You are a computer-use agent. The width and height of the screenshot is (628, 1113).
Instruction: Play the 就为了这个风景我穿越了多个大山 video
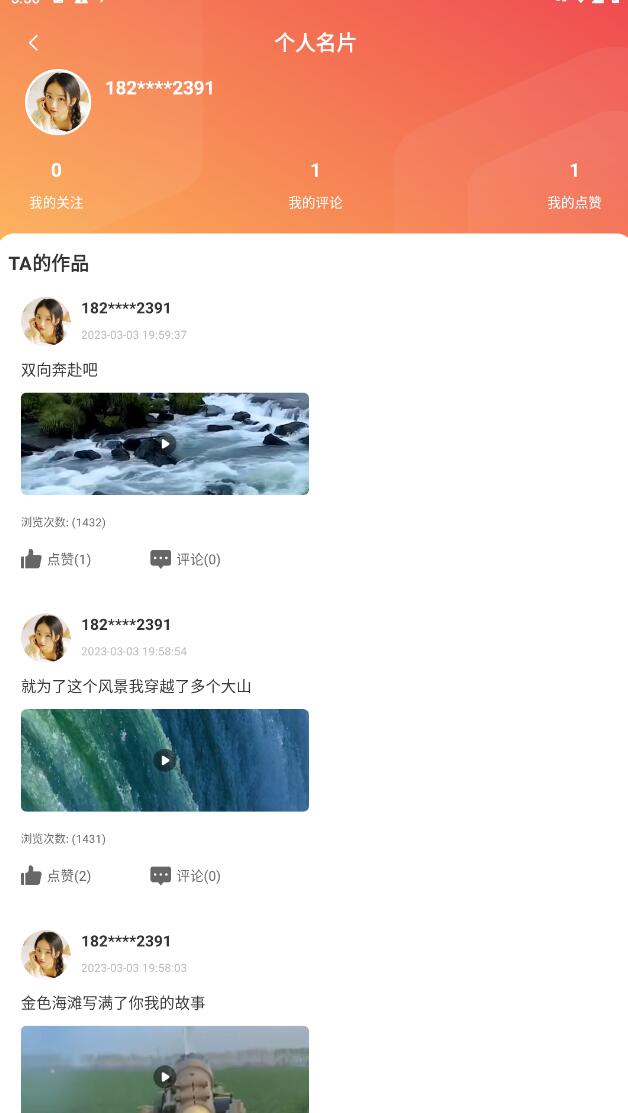point(165,760)
